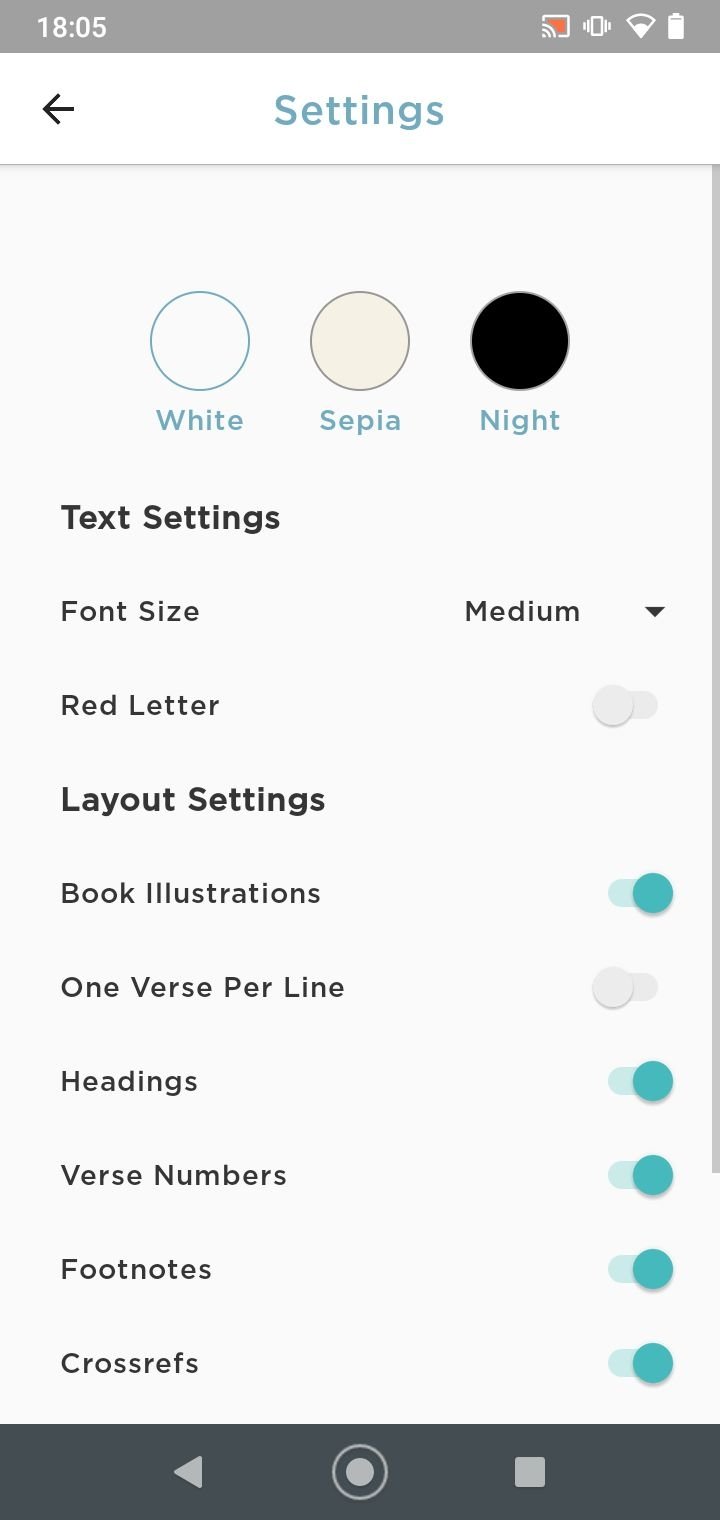Toggle Verse Numbers off
Viewport: 720px width, 1520px height.
tap(640, 1175)
